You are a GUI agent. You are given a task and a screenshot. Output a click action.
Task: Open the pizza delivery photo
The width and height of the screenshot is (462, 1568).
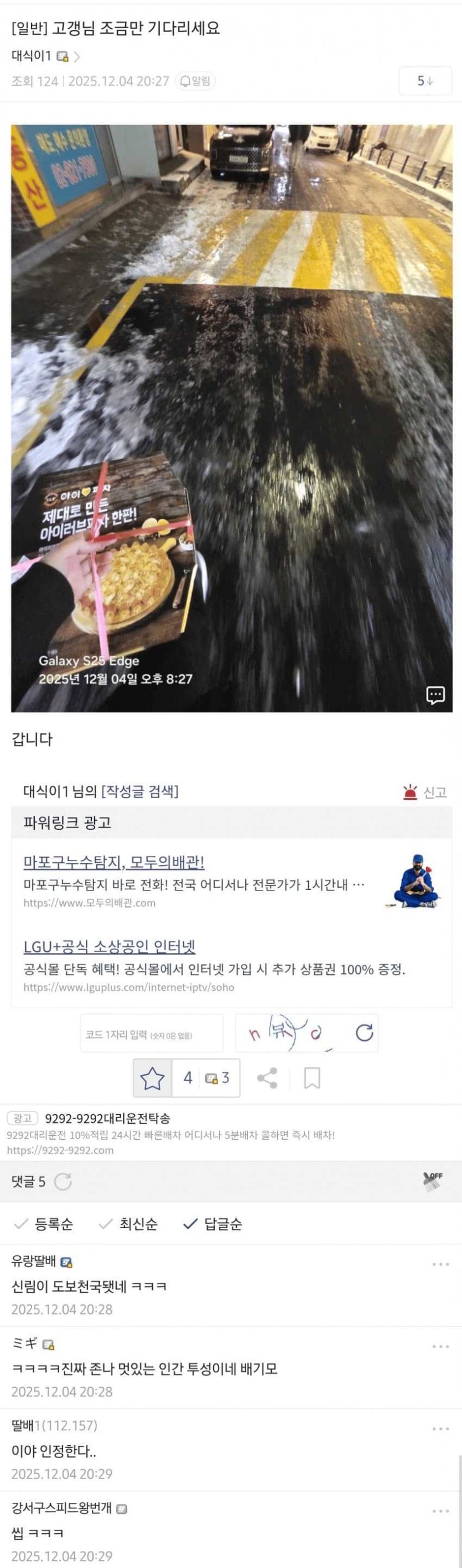[232, 418]
